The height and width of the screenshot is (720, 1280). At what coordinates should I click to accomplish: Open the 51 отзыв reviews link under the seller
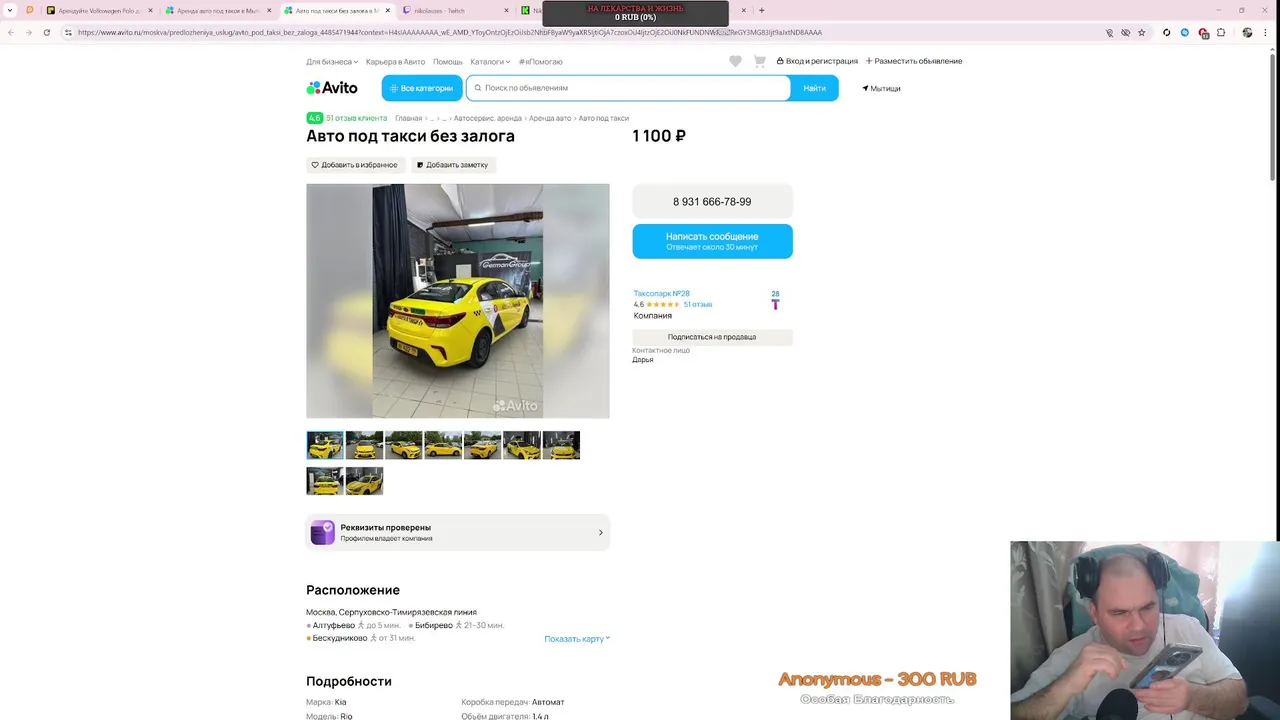[697, 304]
